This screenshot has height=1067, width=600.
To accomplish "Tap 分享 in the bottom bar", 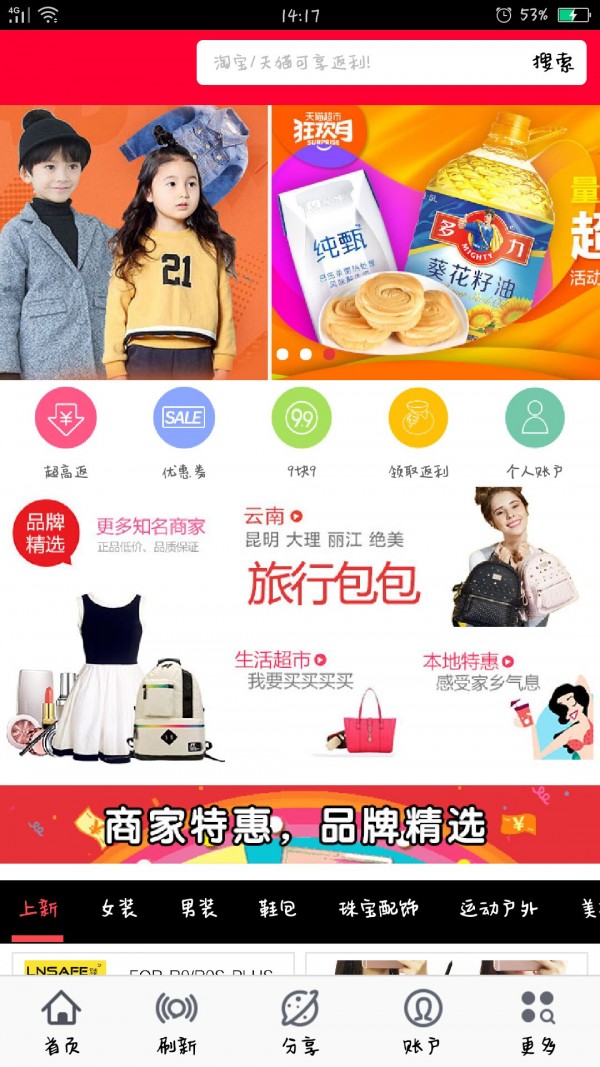I will click(x=300, y=1022).
